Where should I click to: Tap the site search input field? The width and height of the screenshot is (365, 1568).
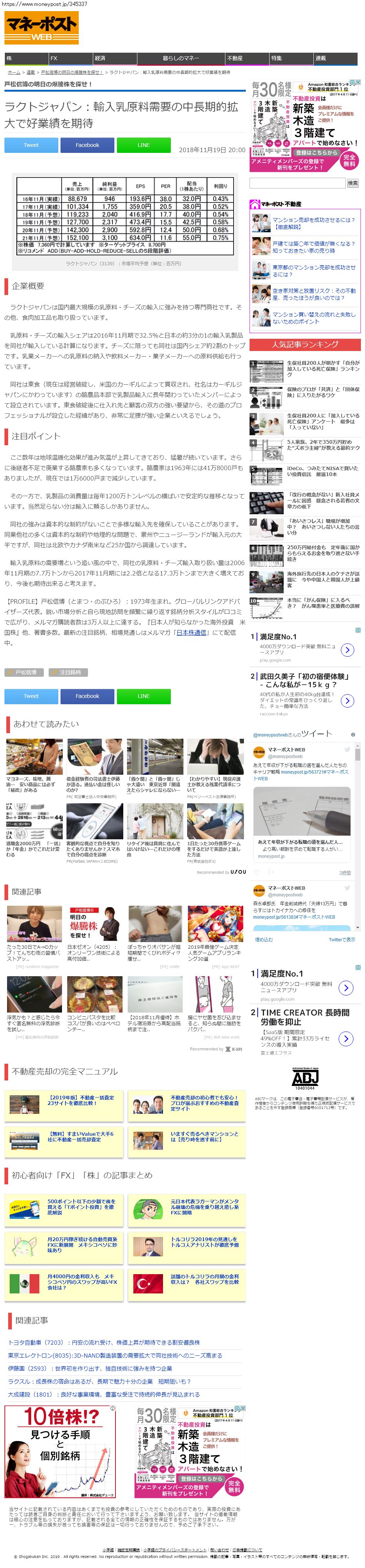click(x=297, y=183)
